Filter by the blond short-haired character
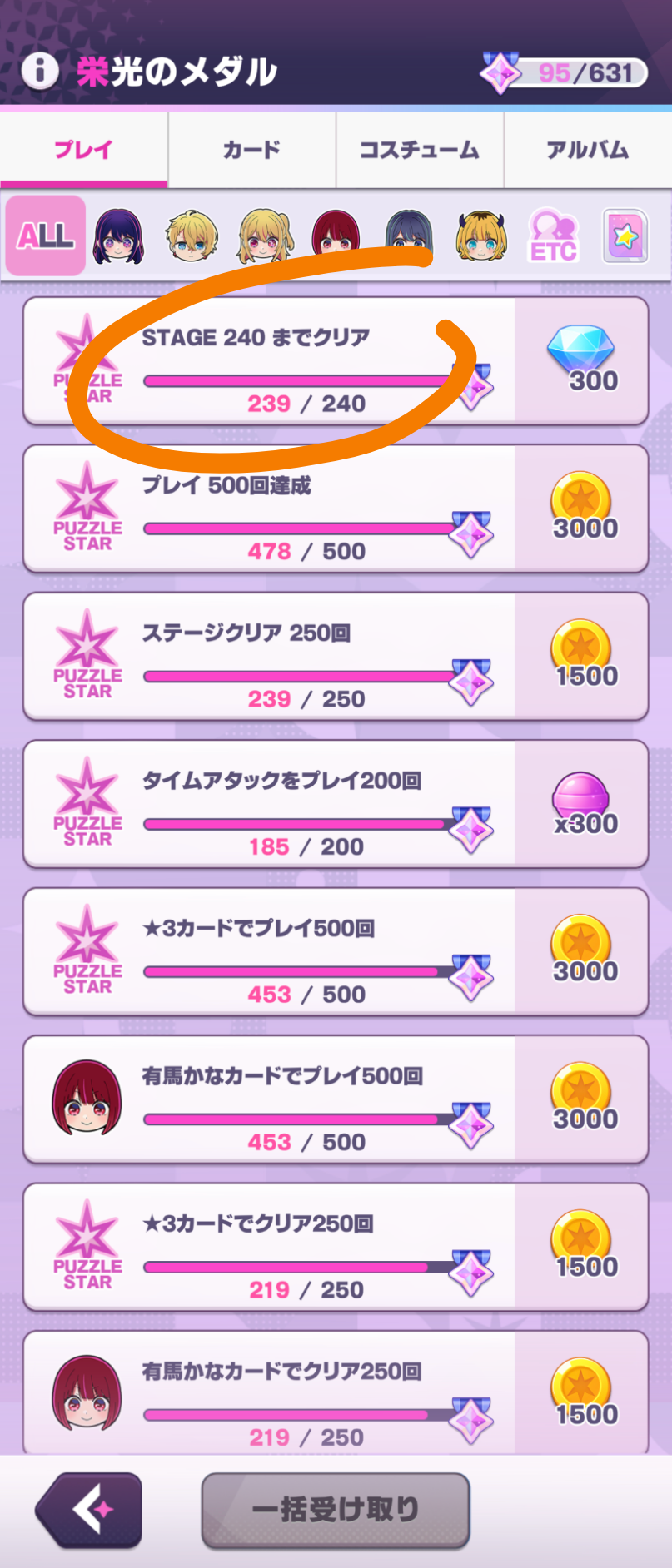The height and width of the screenshot is (1568, 672). click(192, 236)
